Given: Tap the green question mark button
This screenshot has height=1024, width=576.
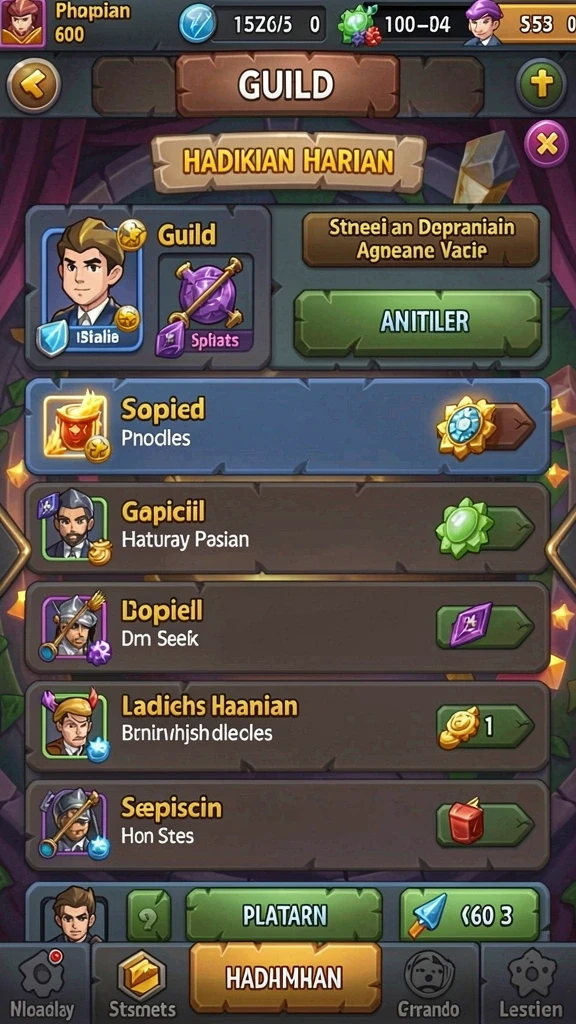Looking at the screenshot, I should point(149,916).
